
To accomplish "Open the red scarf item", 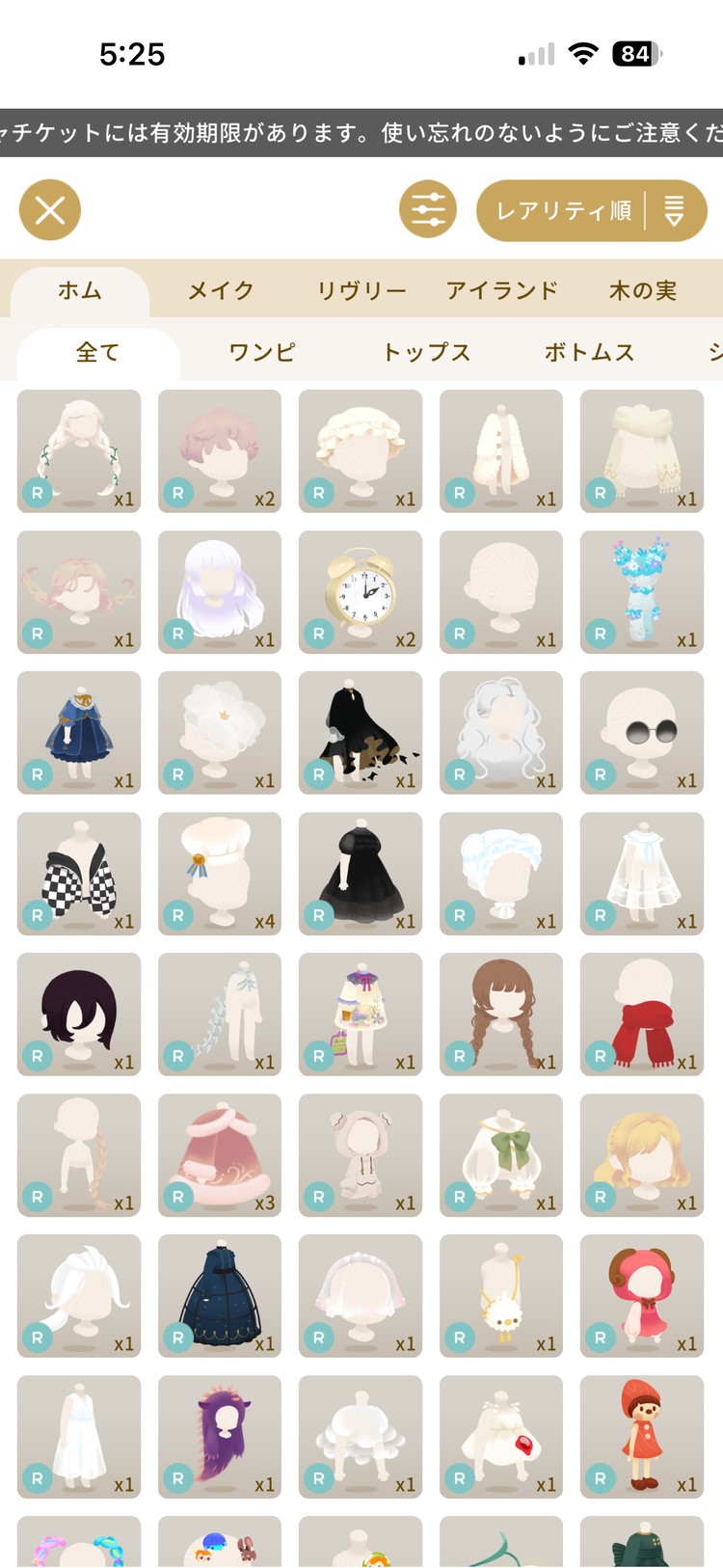I will (642, 1014).
